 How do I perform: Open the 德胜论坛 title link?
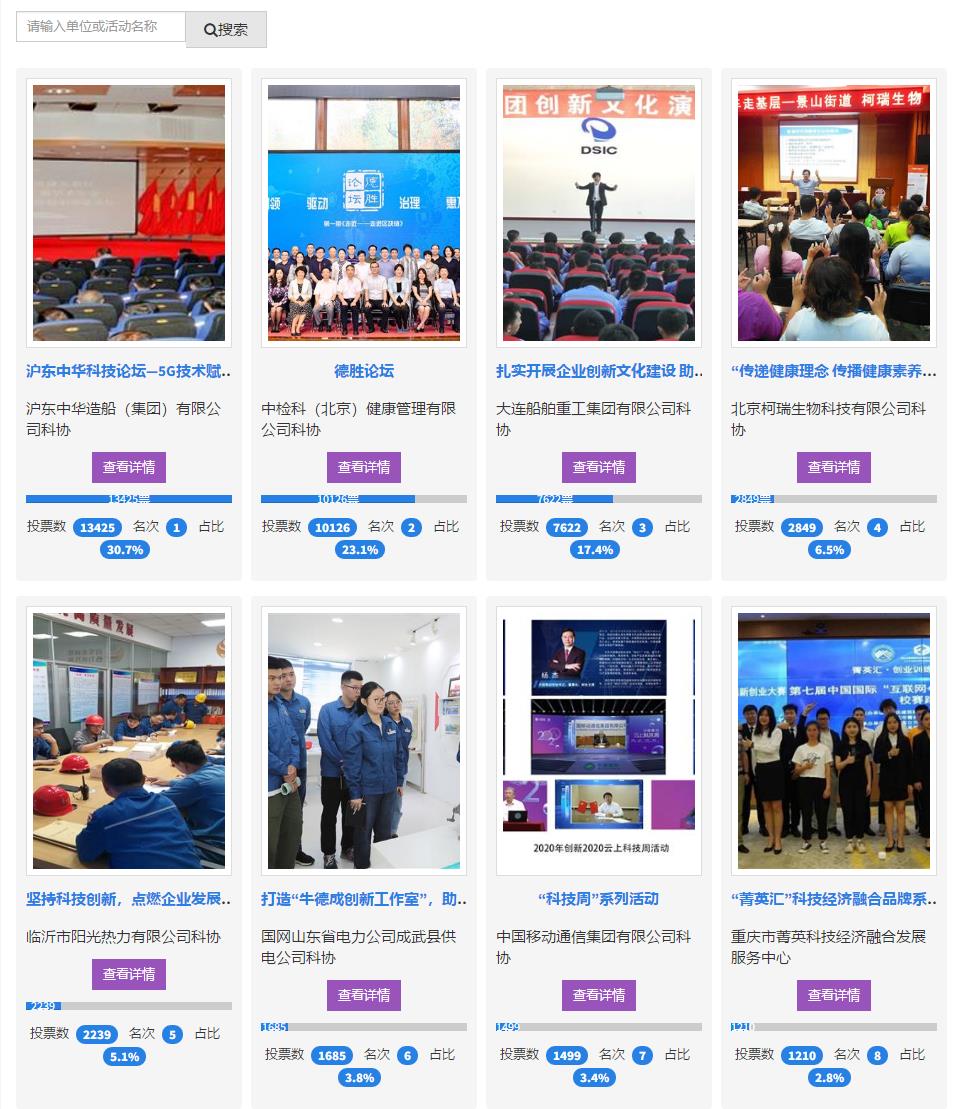click(x=364, y=371)
